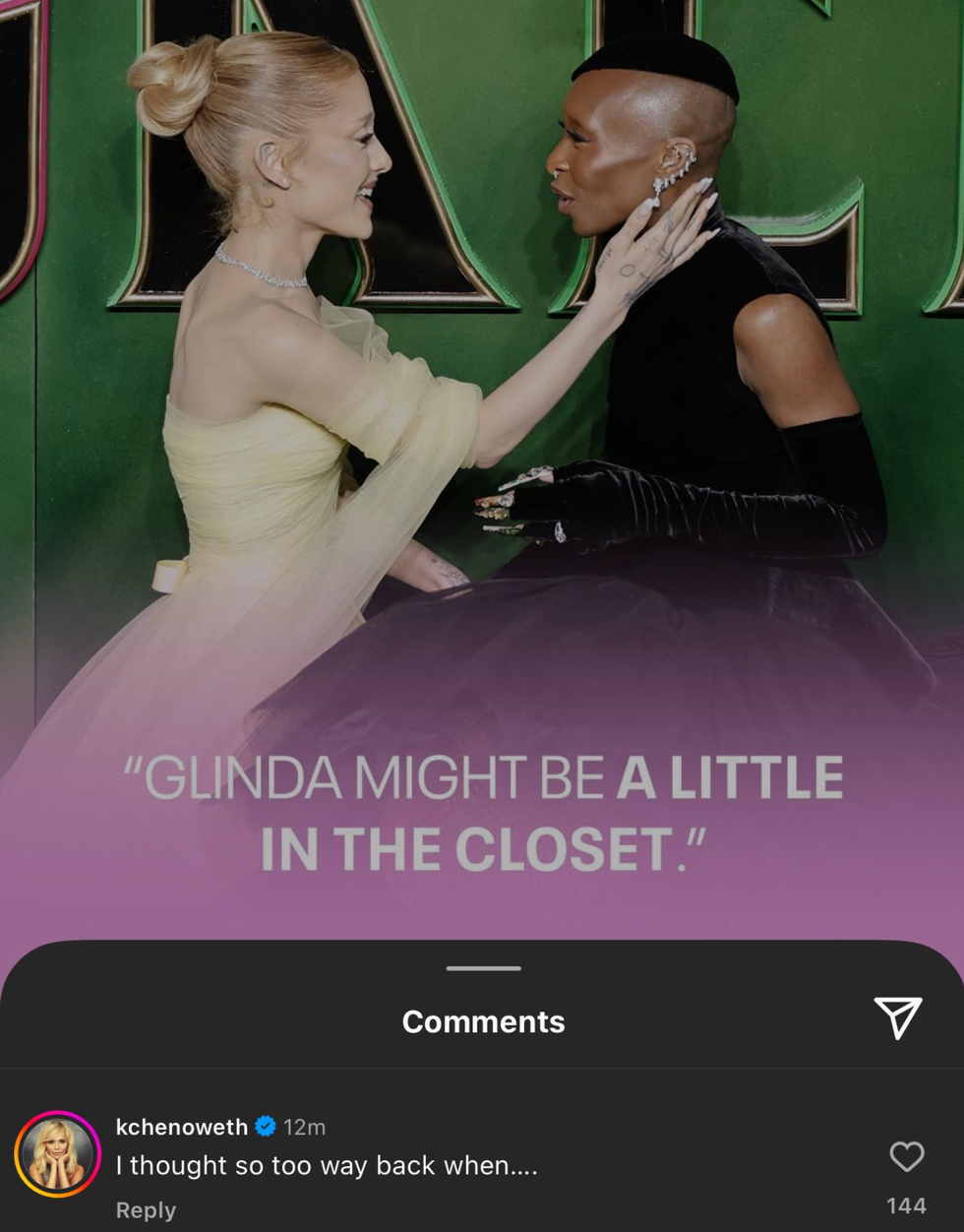
Task: Like kchenoweth's comment
Action: click(906, 1156)
